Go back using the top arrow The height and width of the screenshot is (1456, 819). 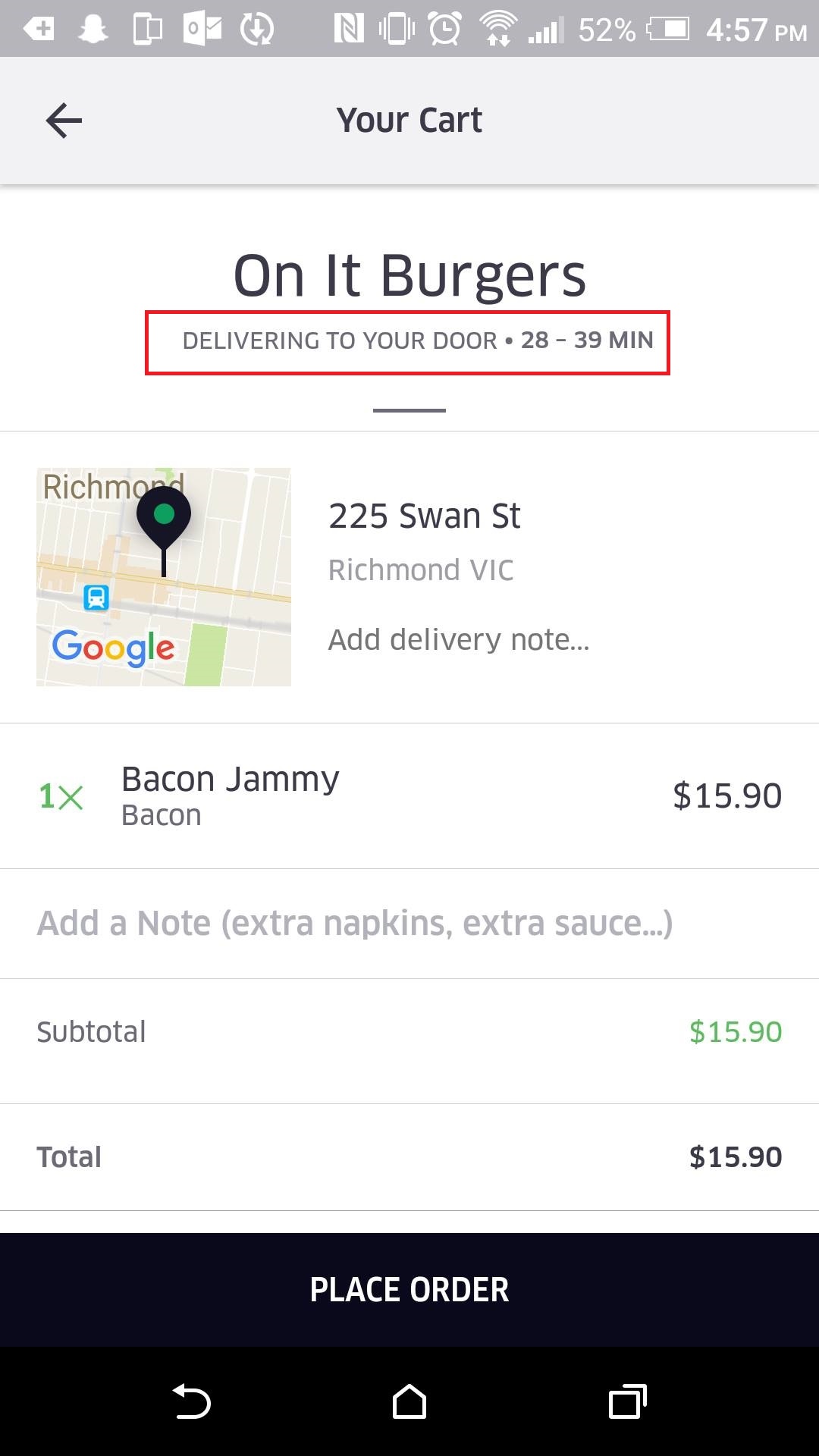click(64, 121)
